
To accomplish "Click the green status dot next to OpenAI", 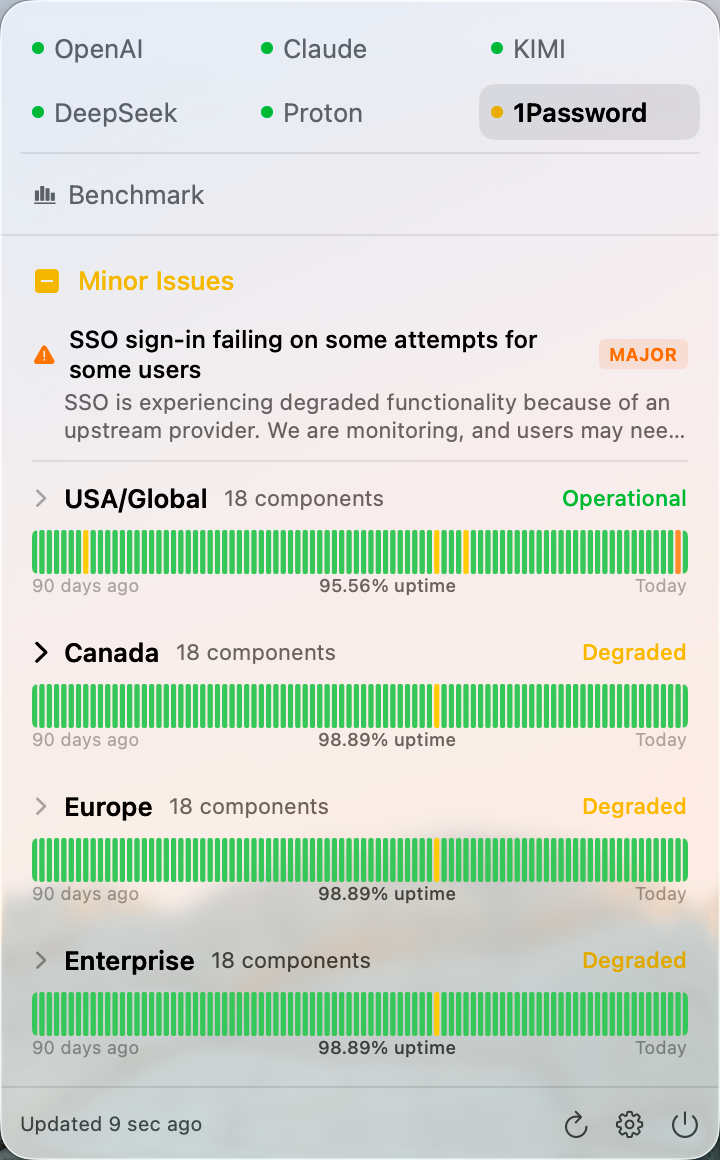I will click(x=38, y=47).
